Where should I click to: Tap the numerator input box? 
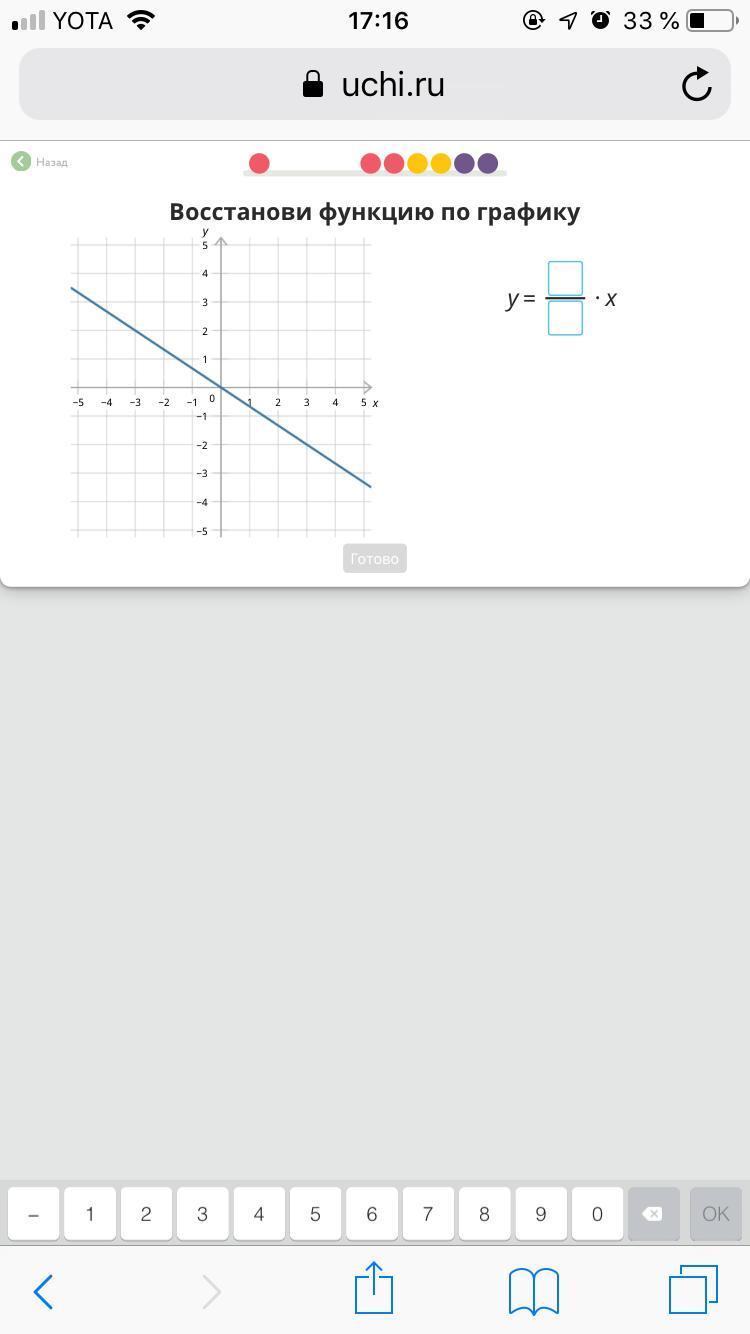tap(565, 279)
